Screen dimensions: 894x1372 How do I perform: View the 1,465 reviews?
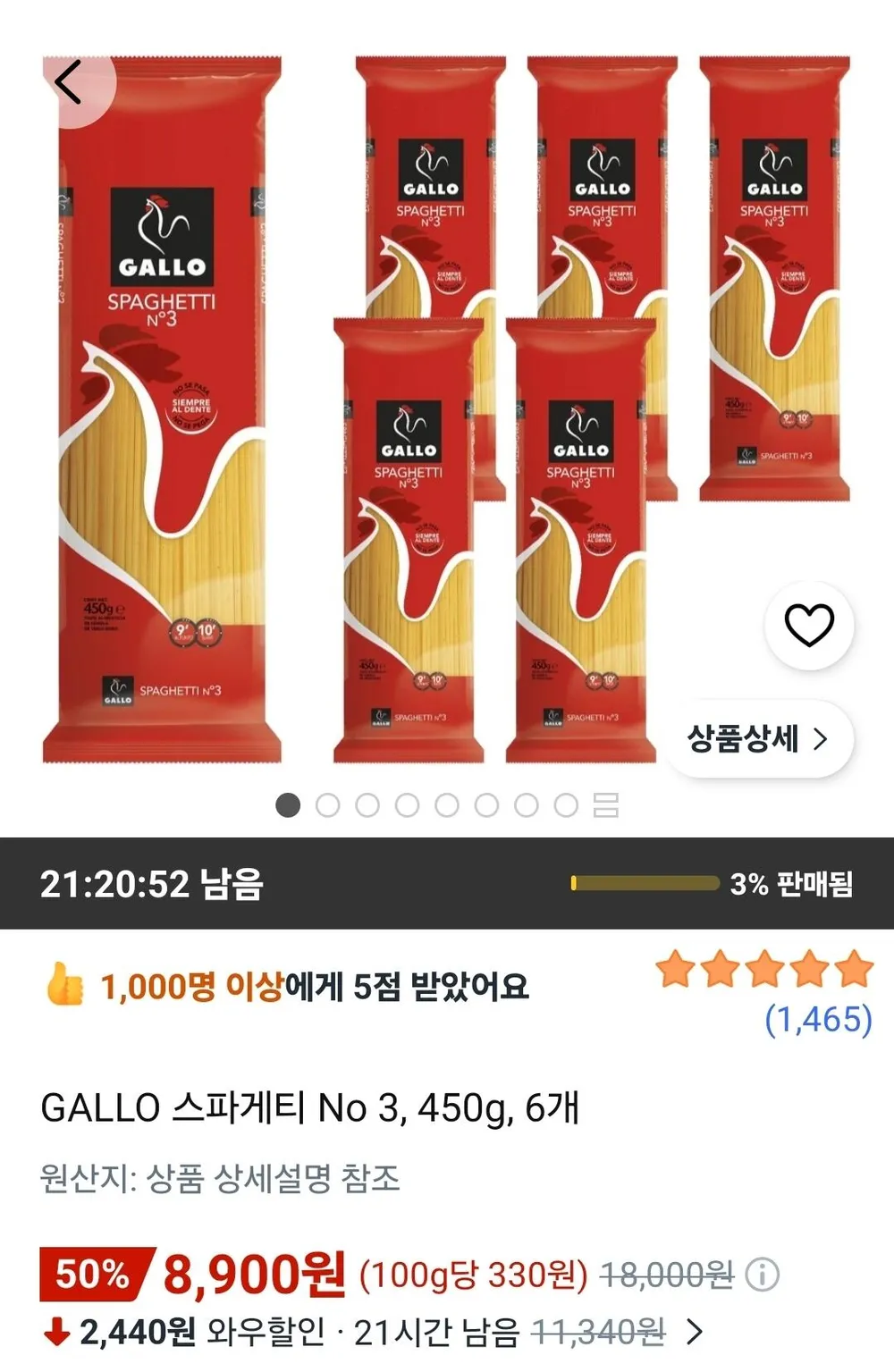pos(818,1019)
